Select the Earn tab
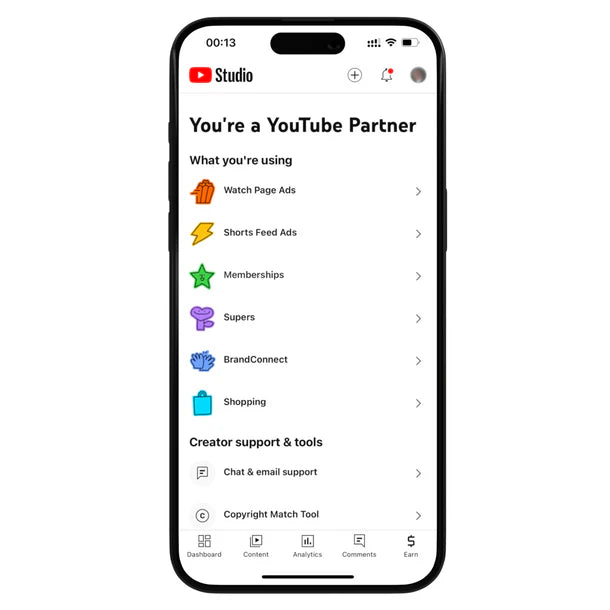 pyautogui.click(x=411, y=546)
